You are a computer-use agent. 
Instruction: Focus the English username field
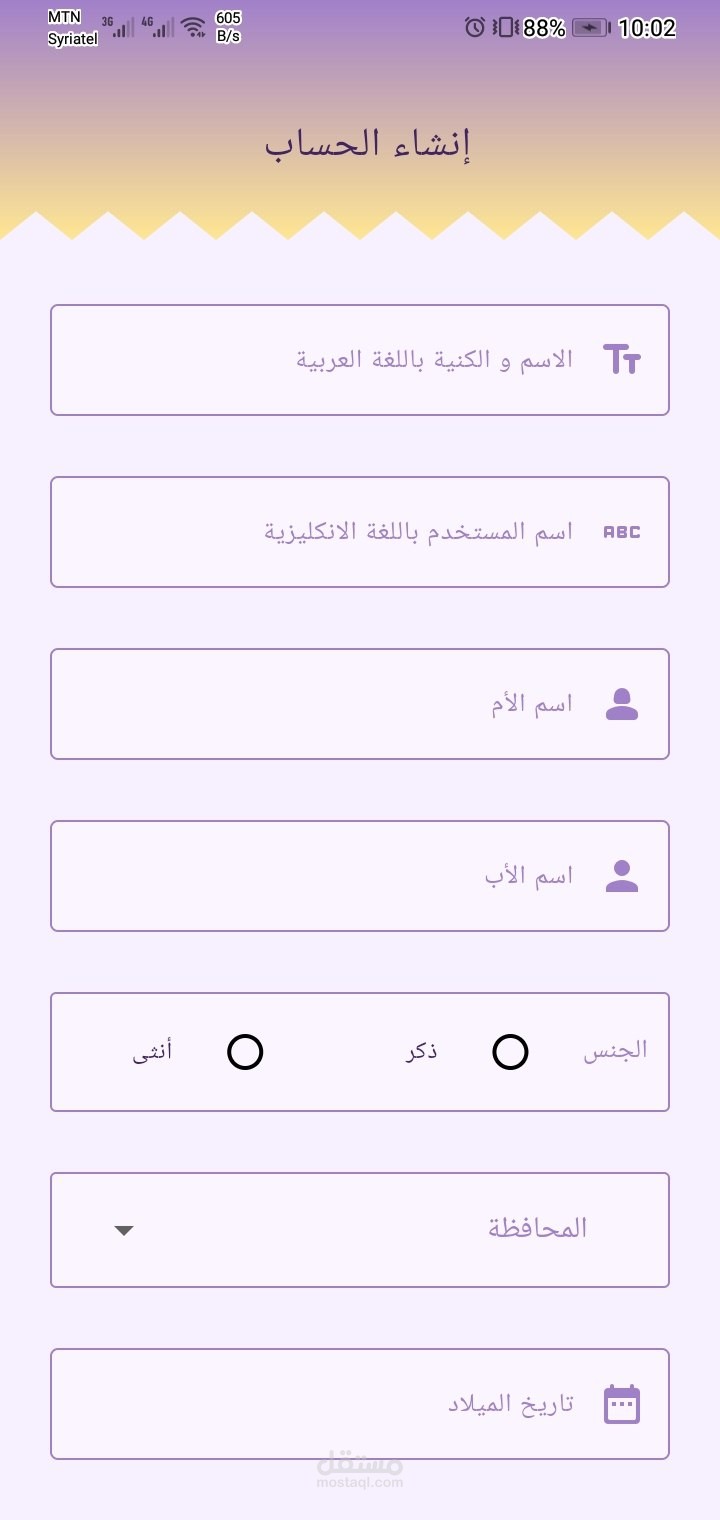coord(360,532)
